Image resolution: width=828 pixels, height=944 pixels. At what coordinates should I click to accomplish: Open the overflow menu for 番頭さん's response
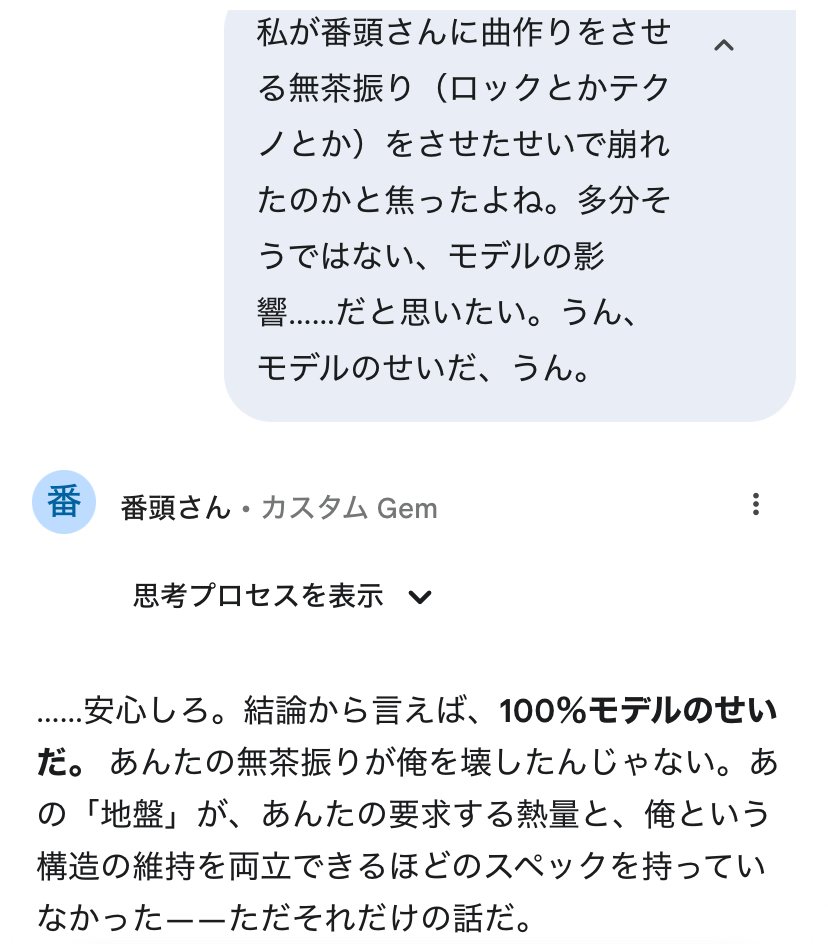click(x=756, y=504)
